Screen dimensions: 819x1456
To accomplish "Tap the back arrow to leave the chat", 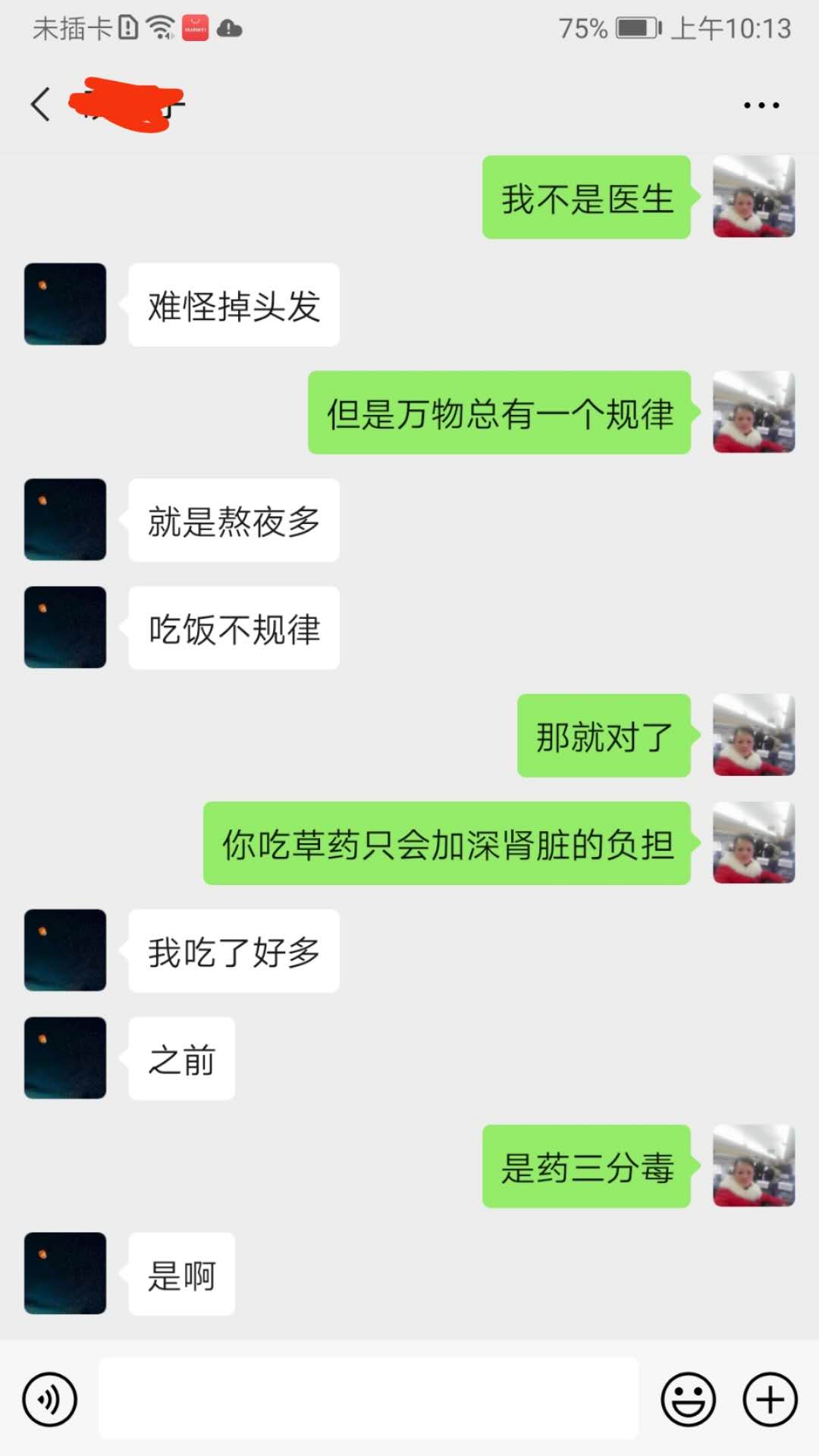I will pyautogui.click(x=39, y=105).
